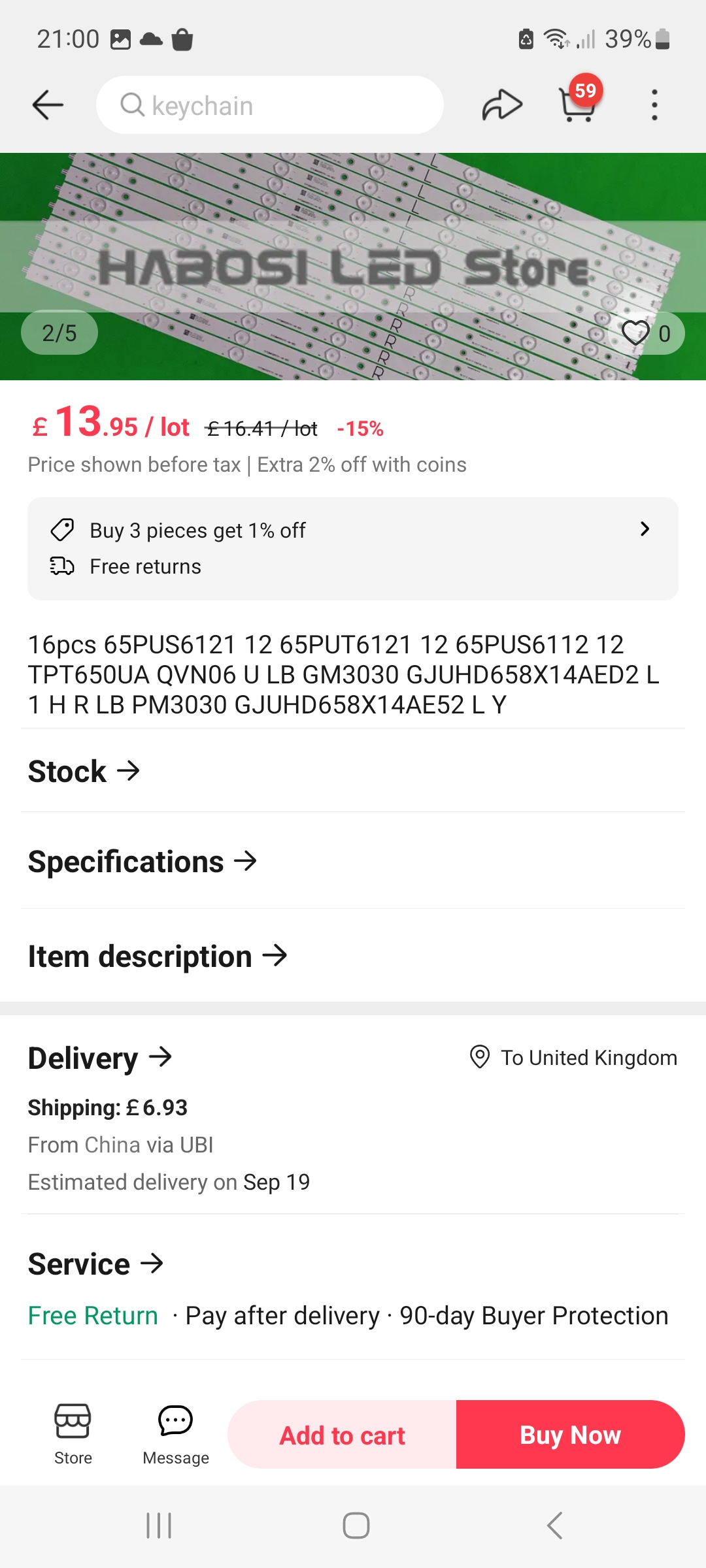Add to cart
Image resolution: width=706 pixels, height=1568 pixels.
click(342, 1435)
